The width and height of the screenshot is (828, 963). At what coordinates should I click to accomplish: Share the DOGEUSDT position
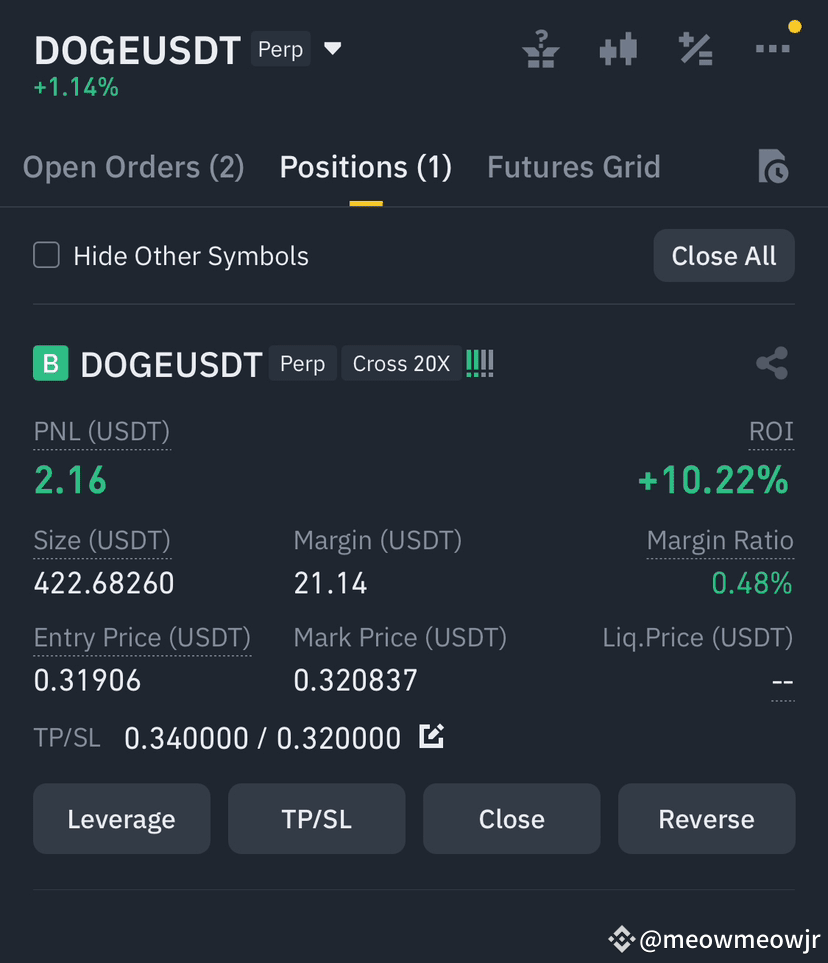click(772, 364)
